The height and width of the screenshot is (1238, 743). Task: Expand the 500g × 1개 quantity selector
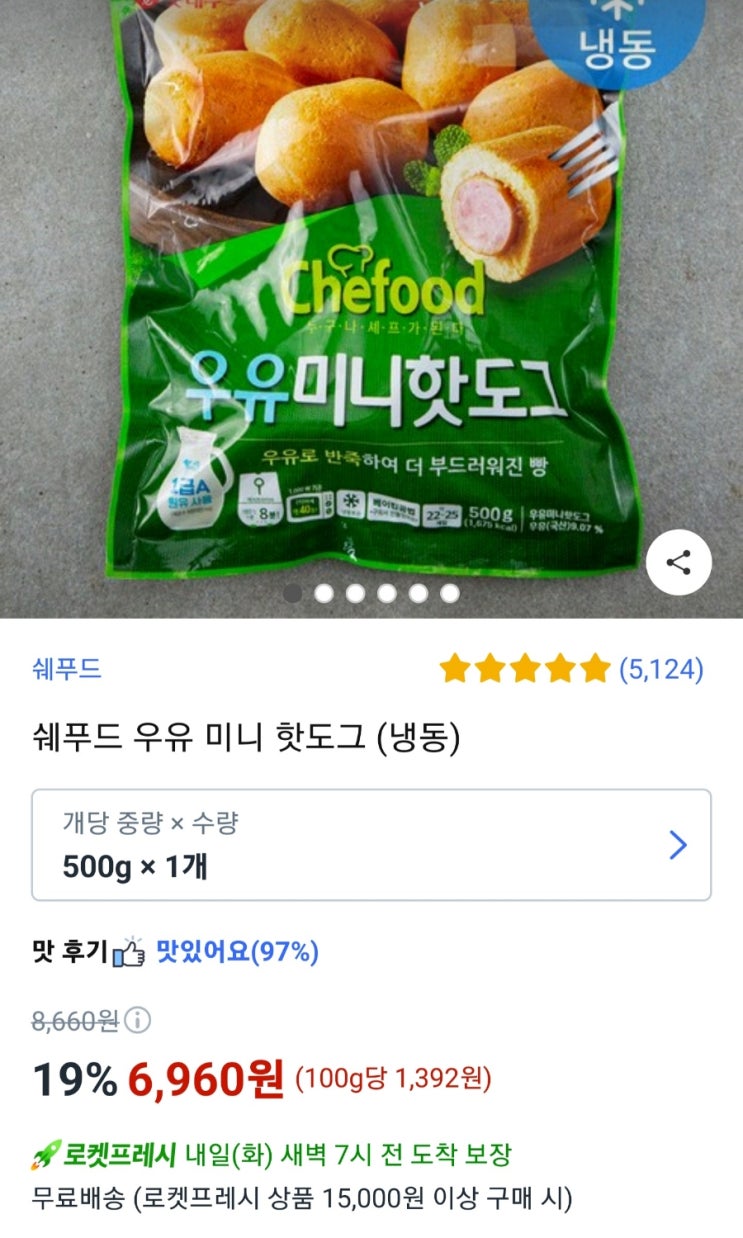coord(371,845)
